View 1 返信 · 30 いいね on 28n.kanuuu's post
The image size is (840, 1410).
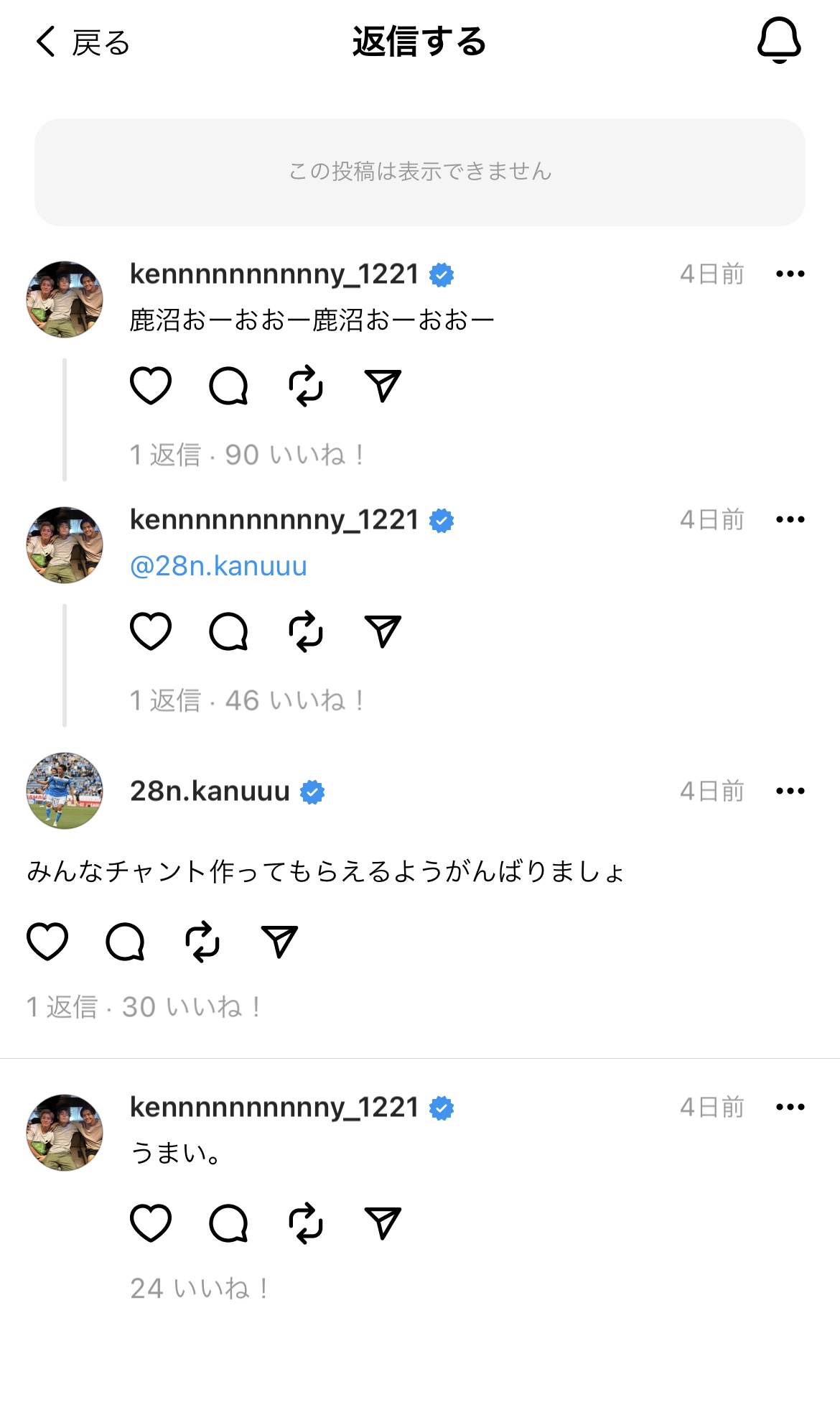[144, 1007]
